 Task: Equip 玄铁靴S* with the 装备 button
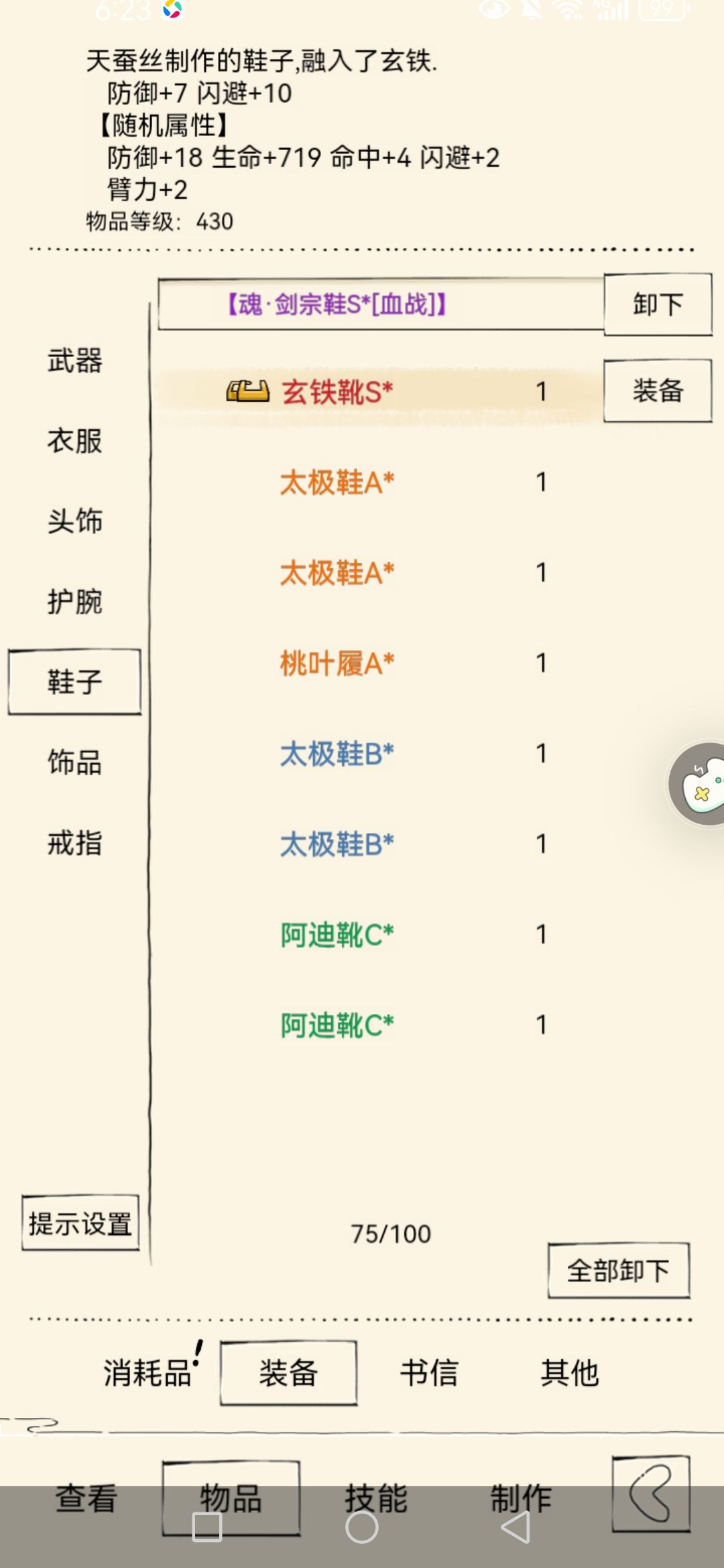pyautogui.click(x=658, y=391)
